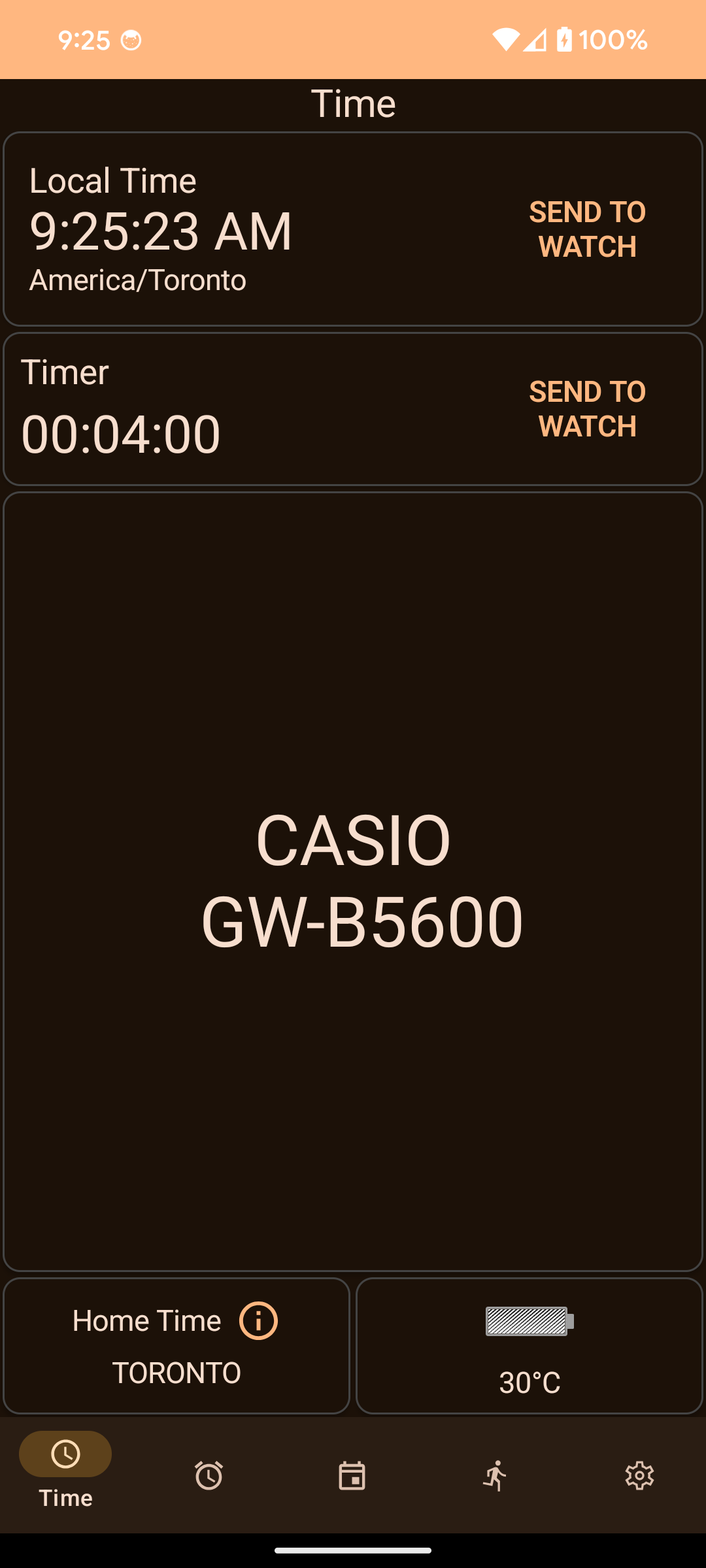Tap the timer value 00:04:00

pyautogui.click(x=121, y=434)
